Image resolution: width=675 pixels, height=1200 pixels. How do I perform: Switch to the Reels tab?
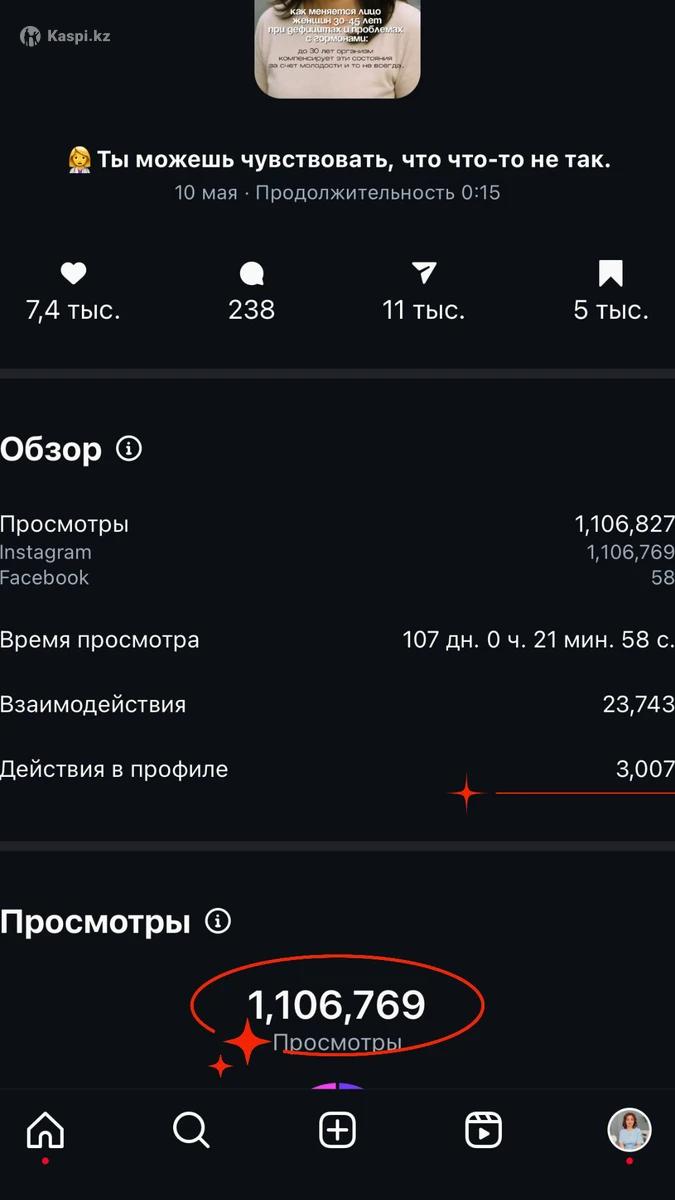coord(484,1131)
